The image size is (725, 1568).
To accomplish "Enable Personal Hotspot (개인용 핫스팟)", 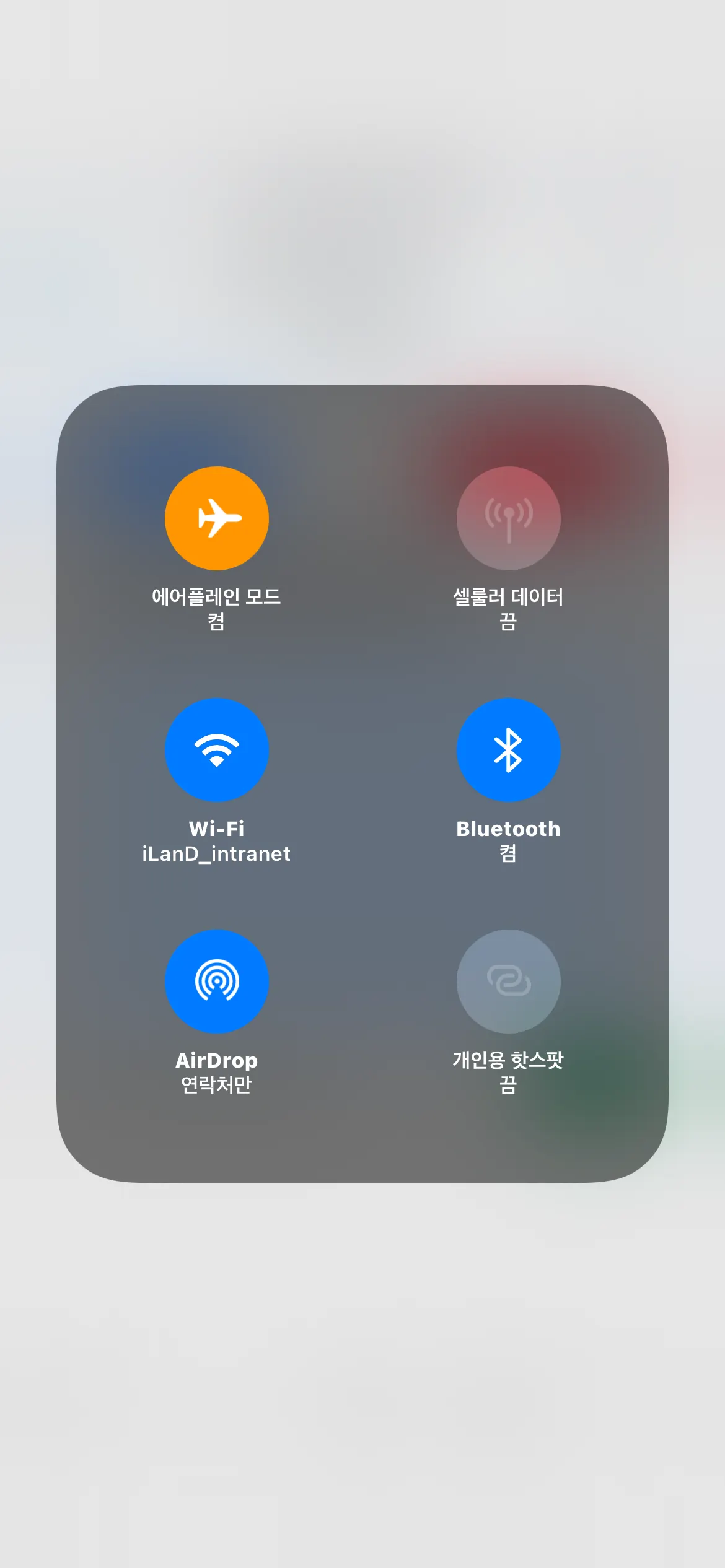I will tap(508, 982).
